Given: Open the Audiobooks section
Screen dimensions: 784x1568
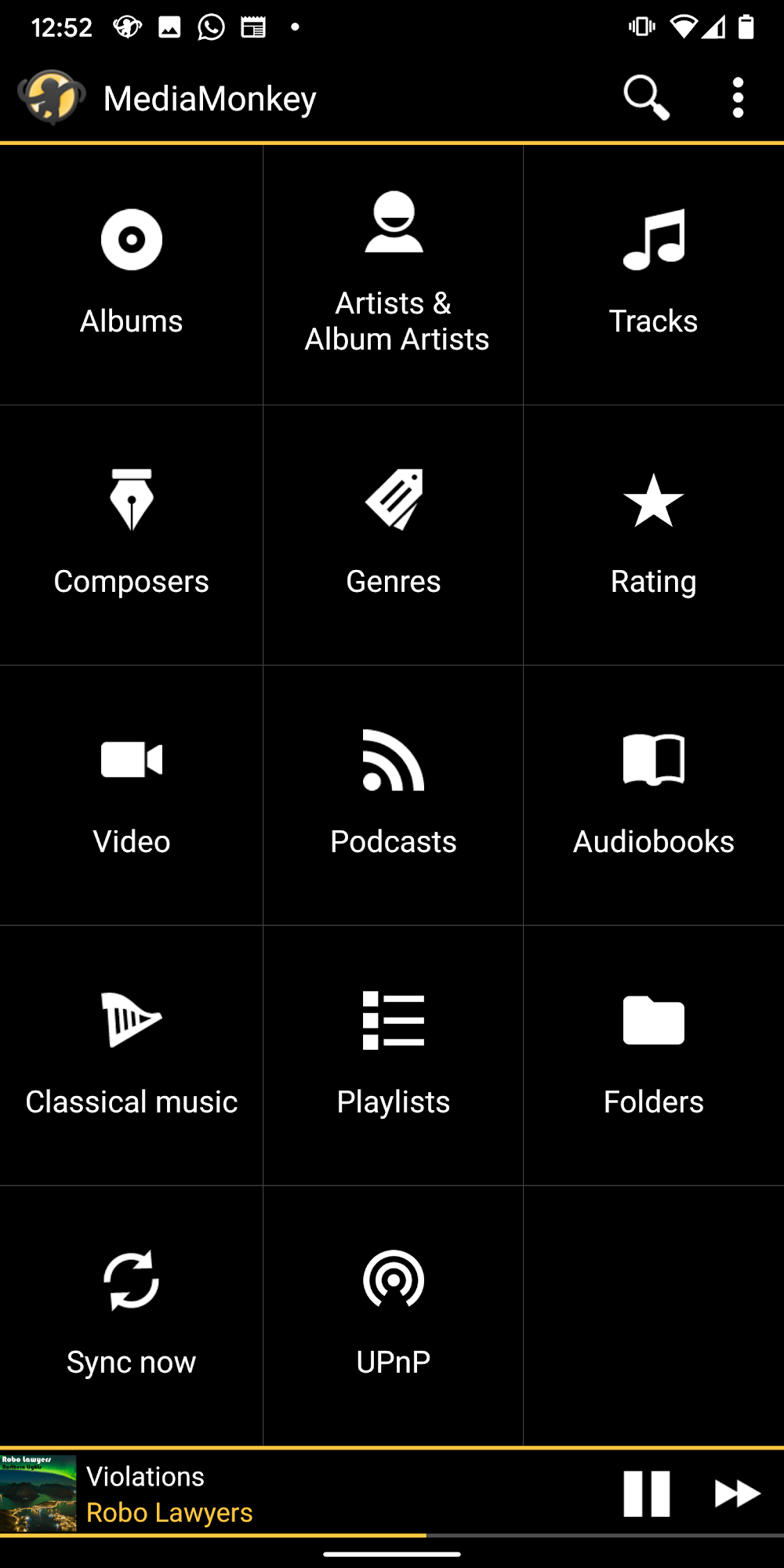Looking at the screenshot, I should click(654, 795).
